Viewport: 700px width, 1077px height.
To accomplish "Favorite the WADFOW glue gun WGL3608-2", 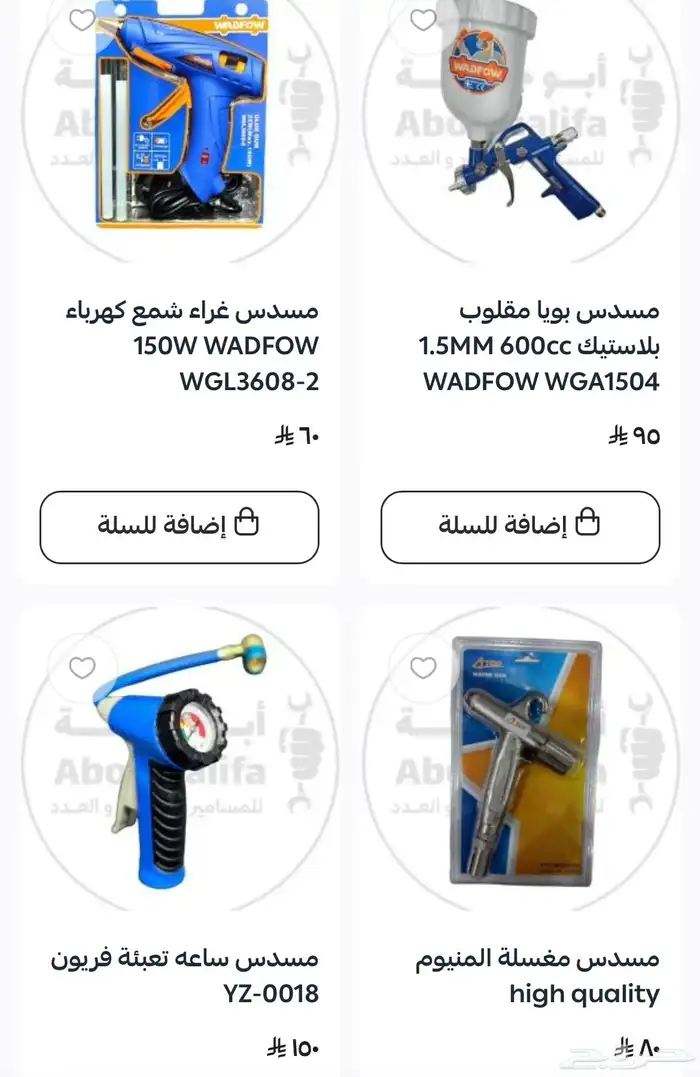I will pyautogui.click(x=82, y=20).
